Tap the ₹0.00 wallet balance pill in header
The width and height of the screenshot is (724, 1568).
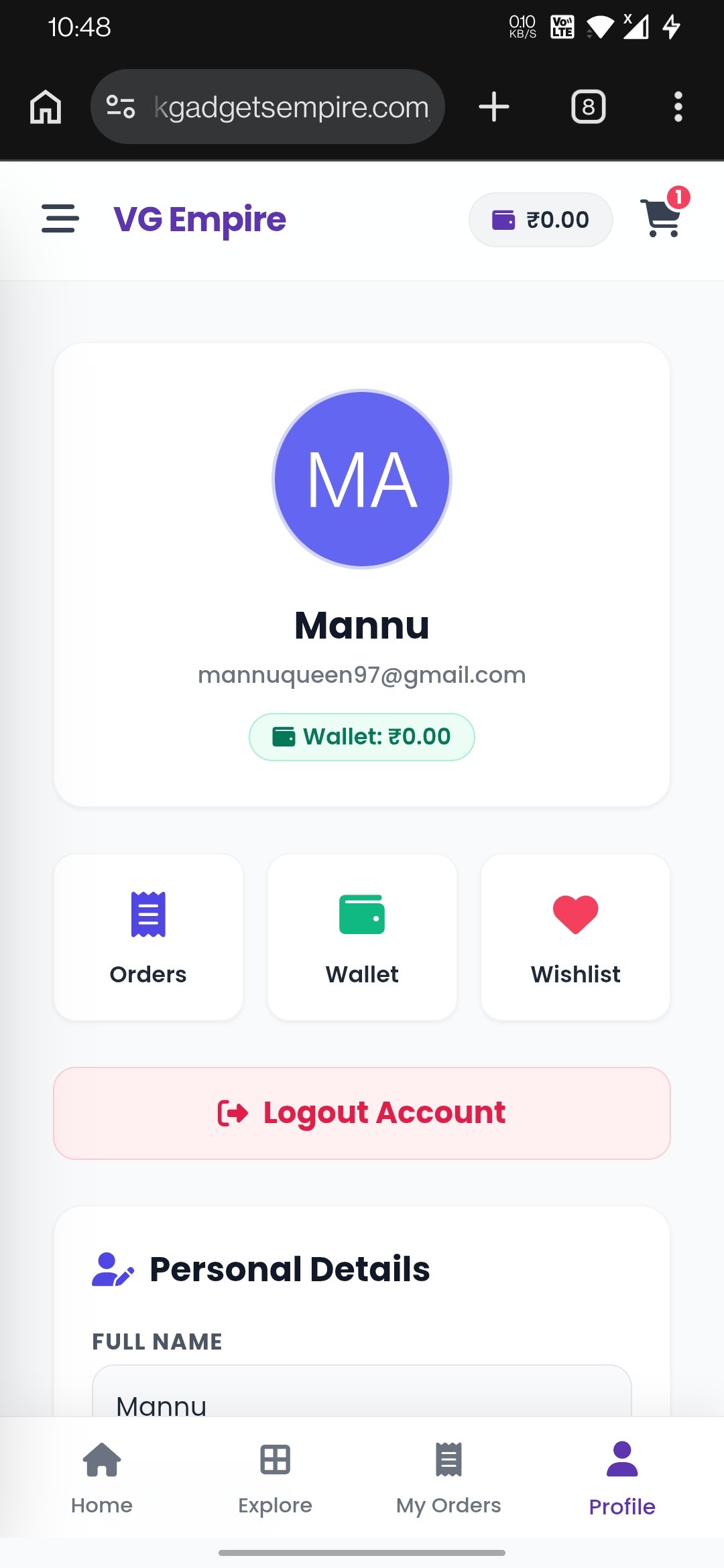(540, 220)
